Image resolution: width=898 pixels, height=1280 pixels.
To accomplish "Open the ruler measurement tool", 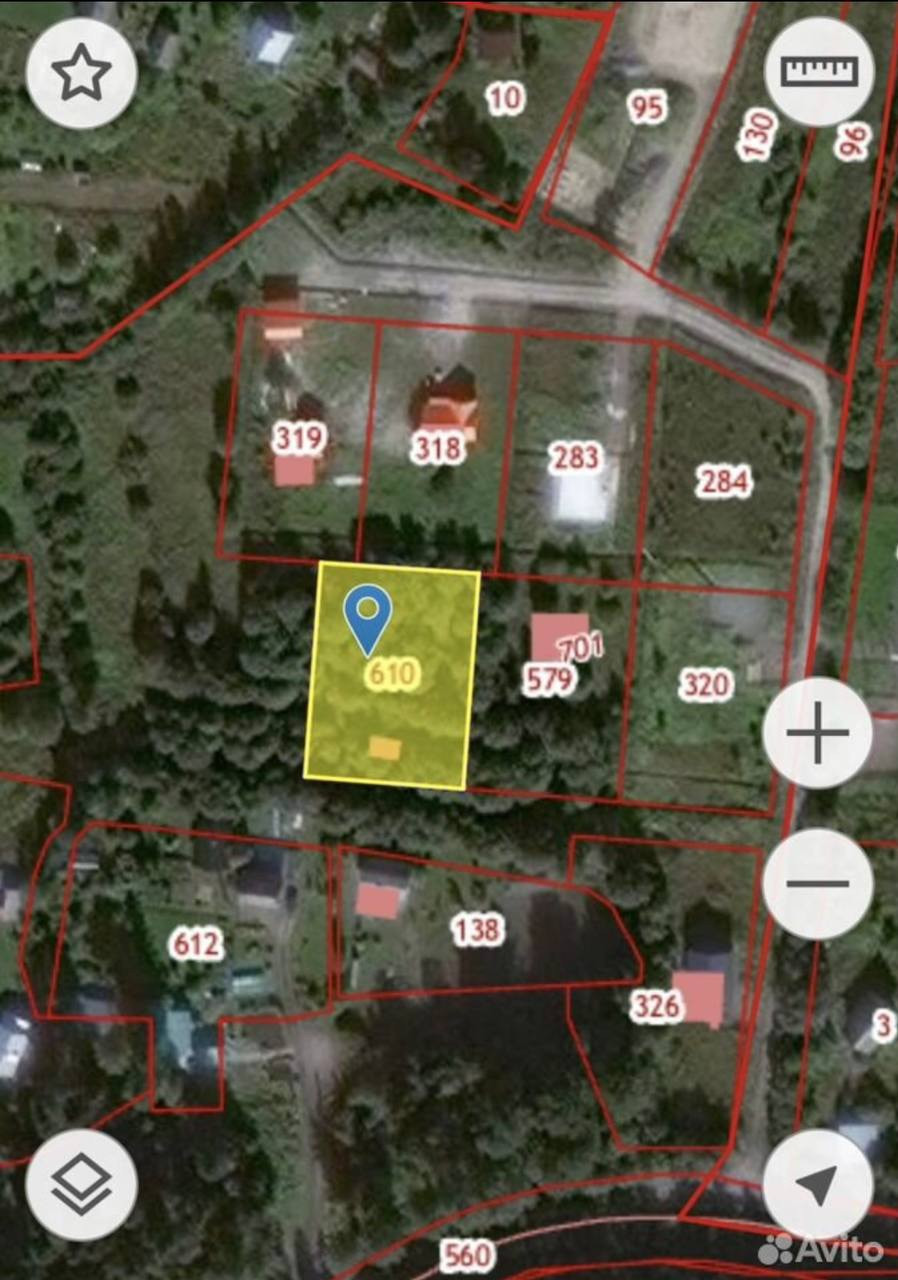I will [x=819, y=71].
